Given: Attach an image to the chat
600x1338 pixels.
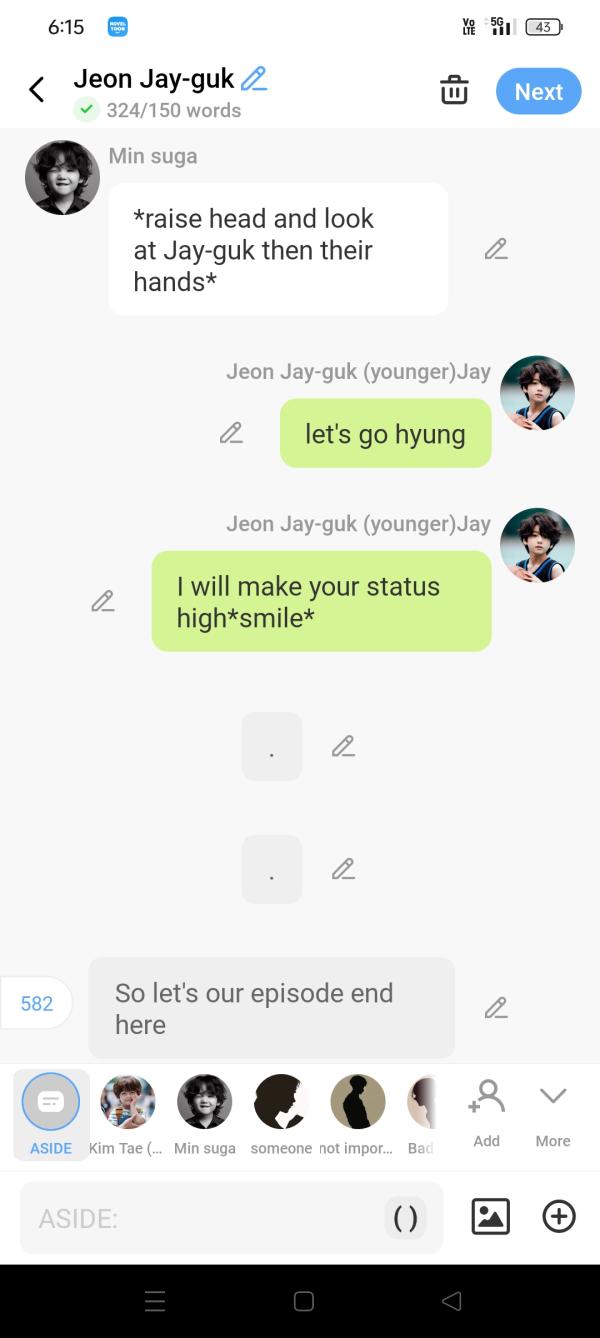Looking at the screenshot, I should pos(490,1216).
